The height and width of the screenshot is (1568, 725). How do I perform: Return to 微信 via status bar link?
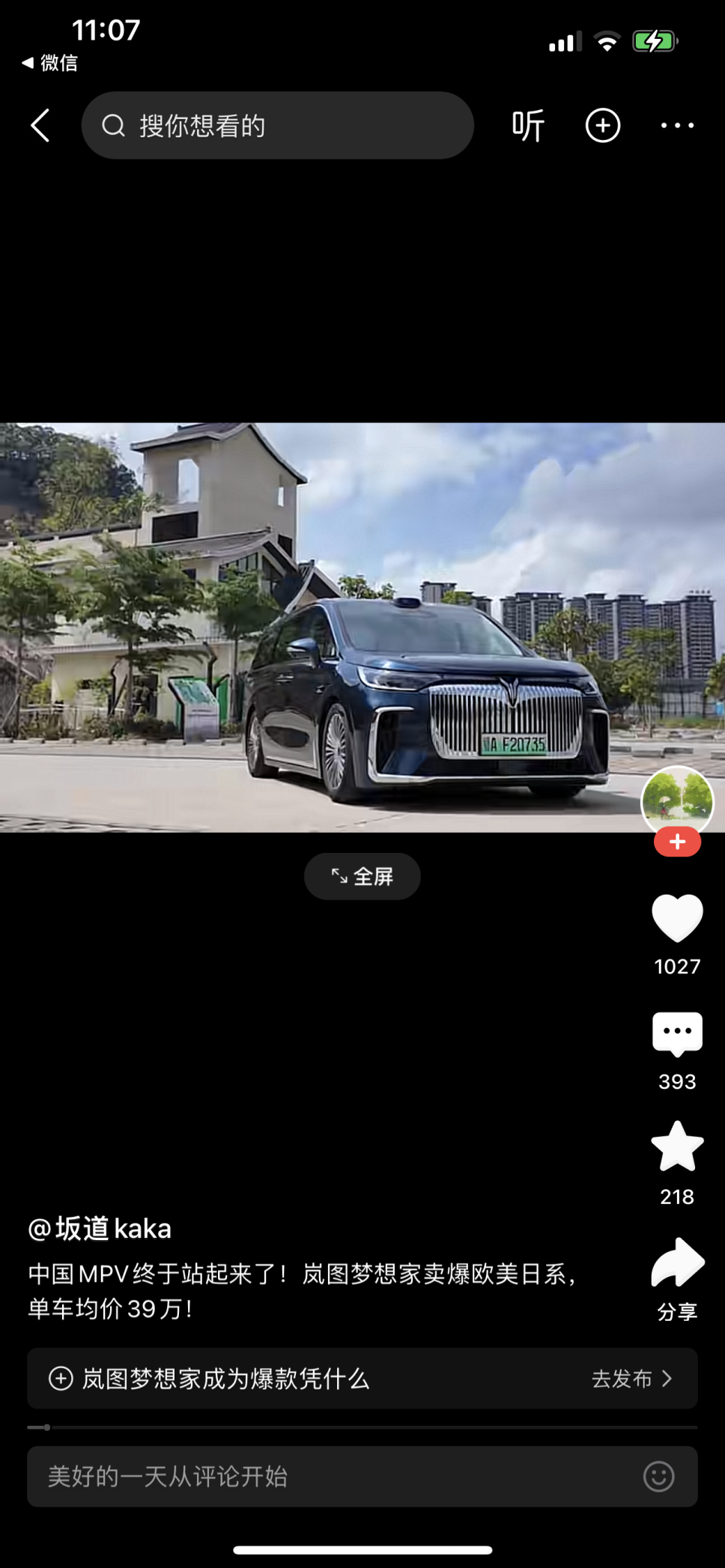(x=50, y=63)
